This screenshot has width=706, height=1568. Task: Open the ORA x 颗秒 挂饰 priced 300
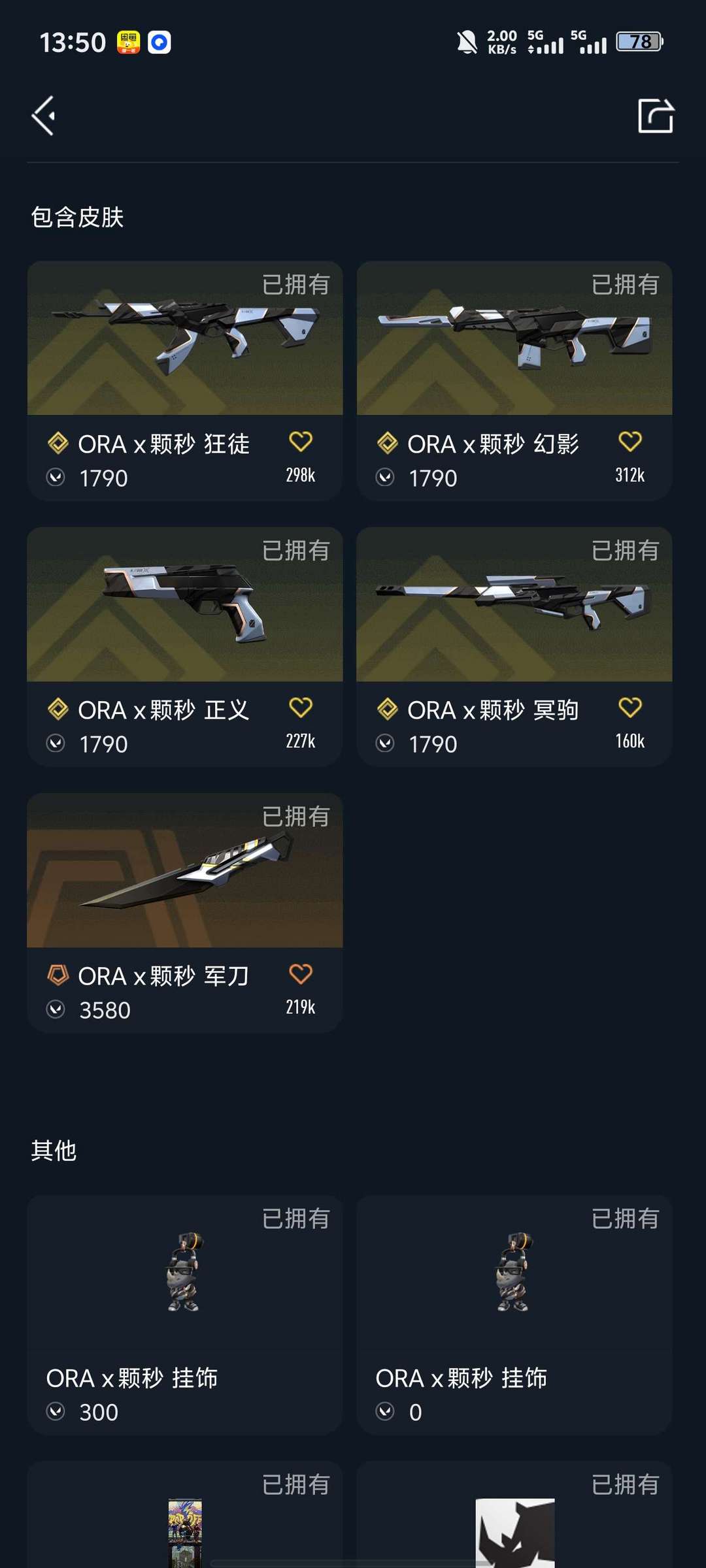coord(184,1313)
